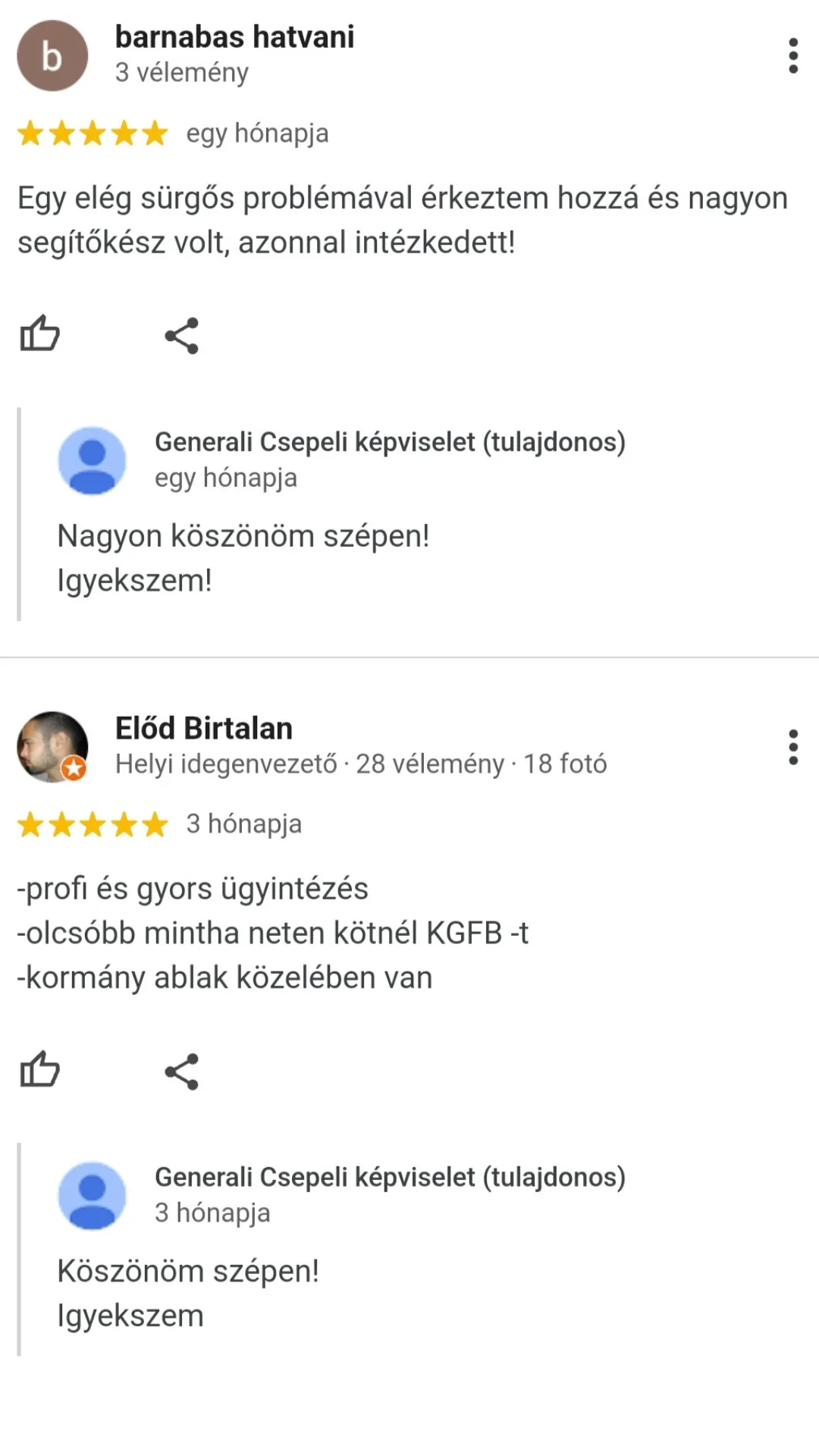The width and height of the screenshot is (819, 1456).
Task: Share barnabas hatvani's review
Action: pyautogui.click(x=182, y=335)
